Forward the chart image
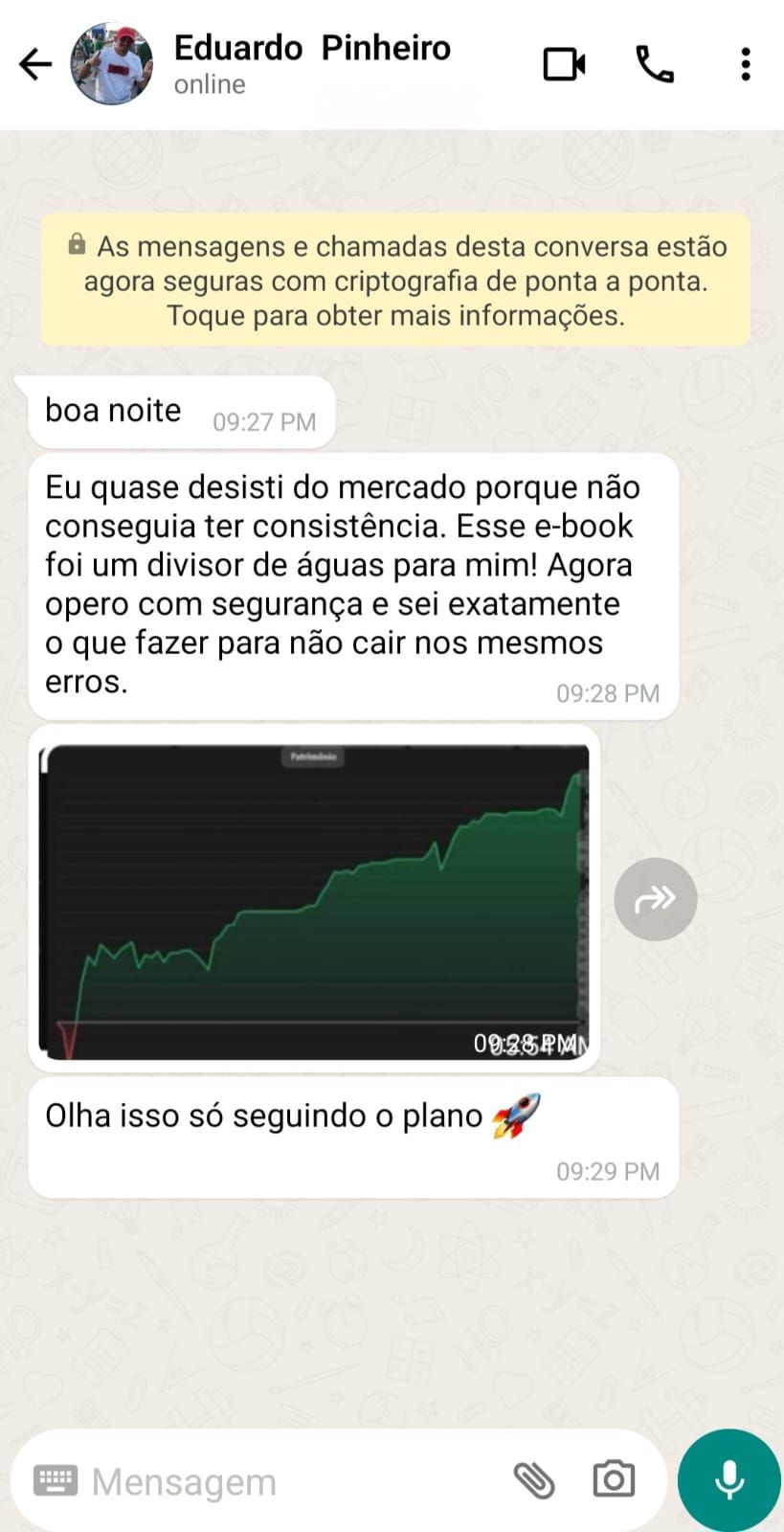 [656, 899]
